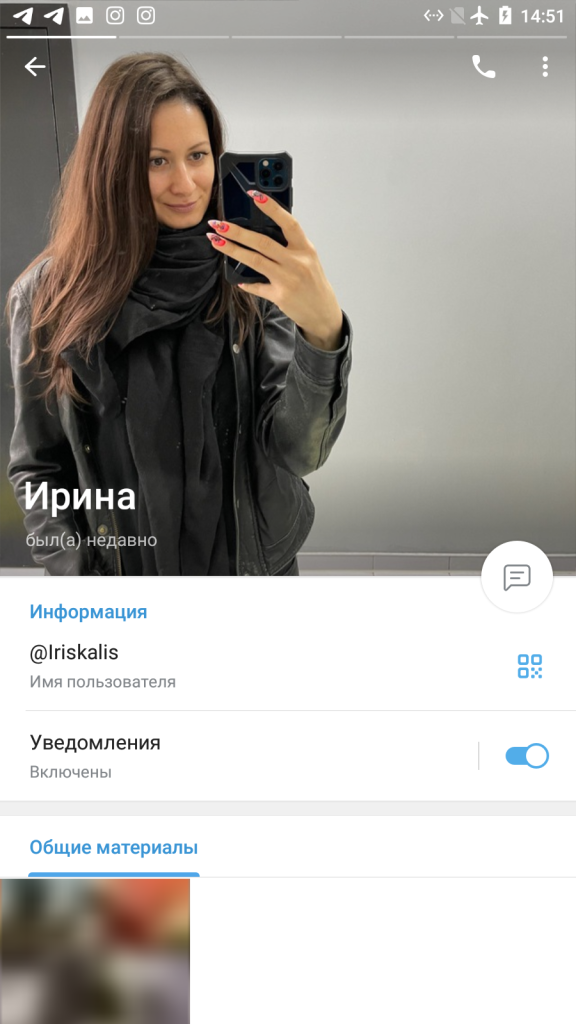Screen dimensions: 576x1024
Task: Start a voice call with Ирина
Action: coord(483,67)
